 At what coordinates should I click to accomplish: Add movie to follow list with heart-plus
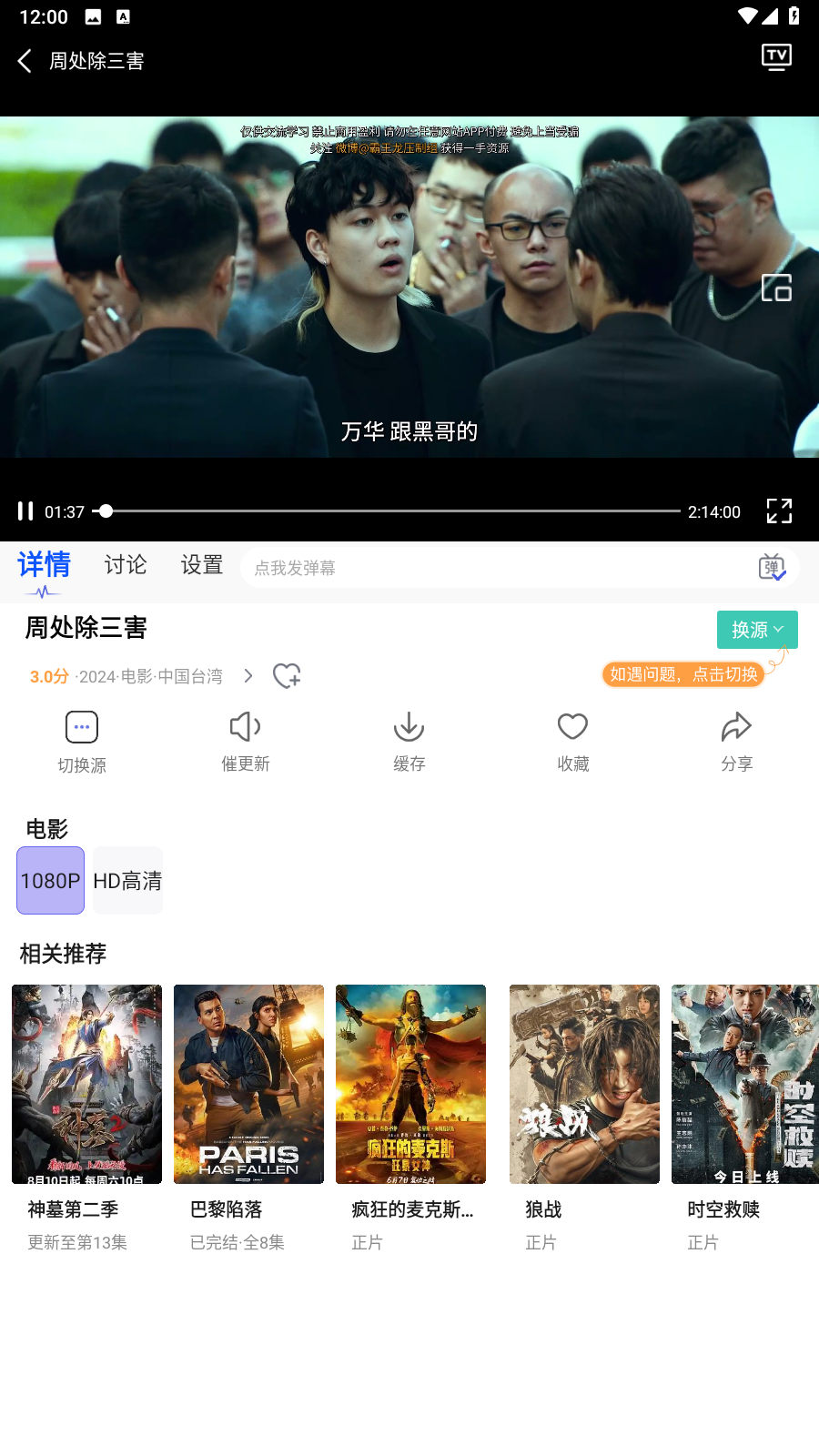[287, 676]
